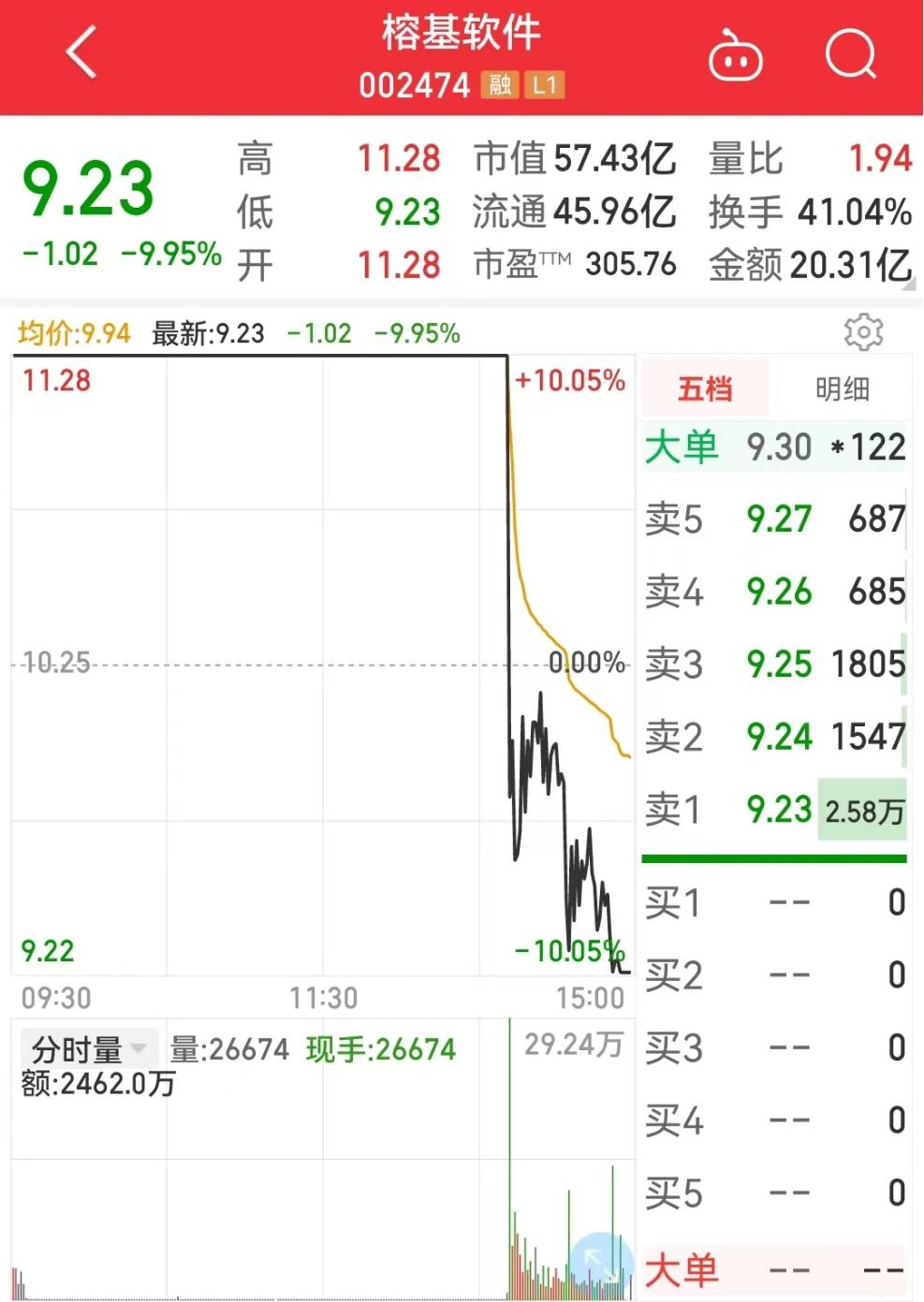This screenshot has width=924, height=1302.
Task: Open the settings gear above the quote panel
Action: coord(865,332)
